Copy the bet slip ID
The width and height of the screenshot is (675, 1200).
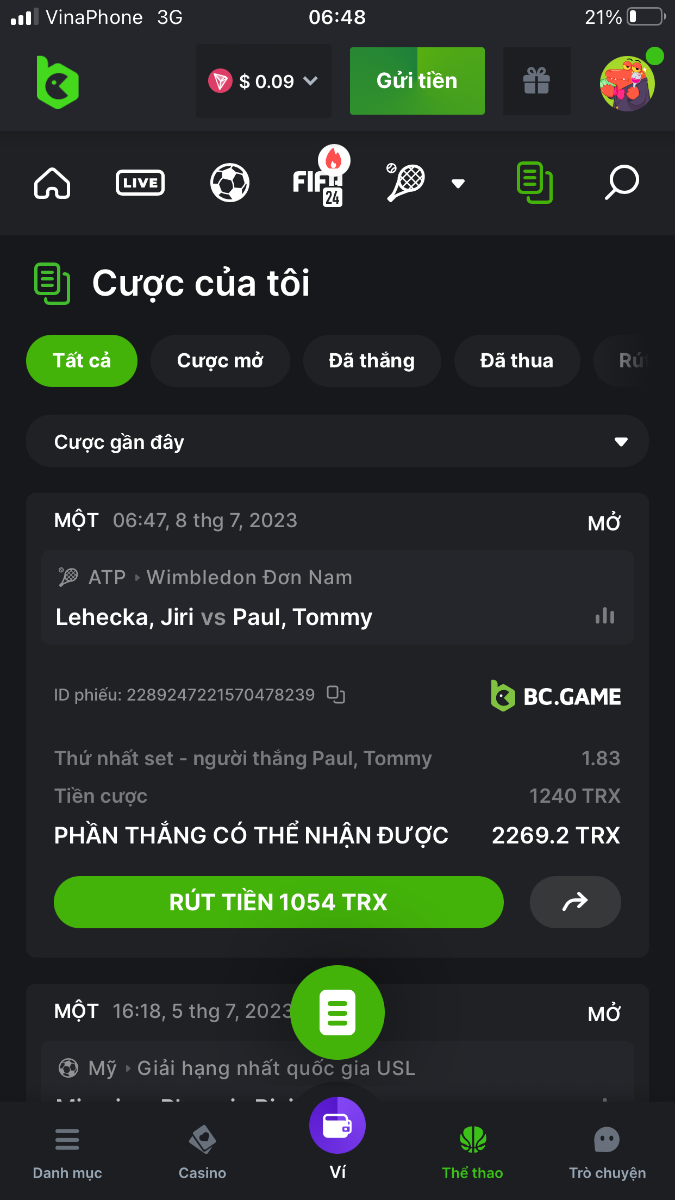click(336, 695)
